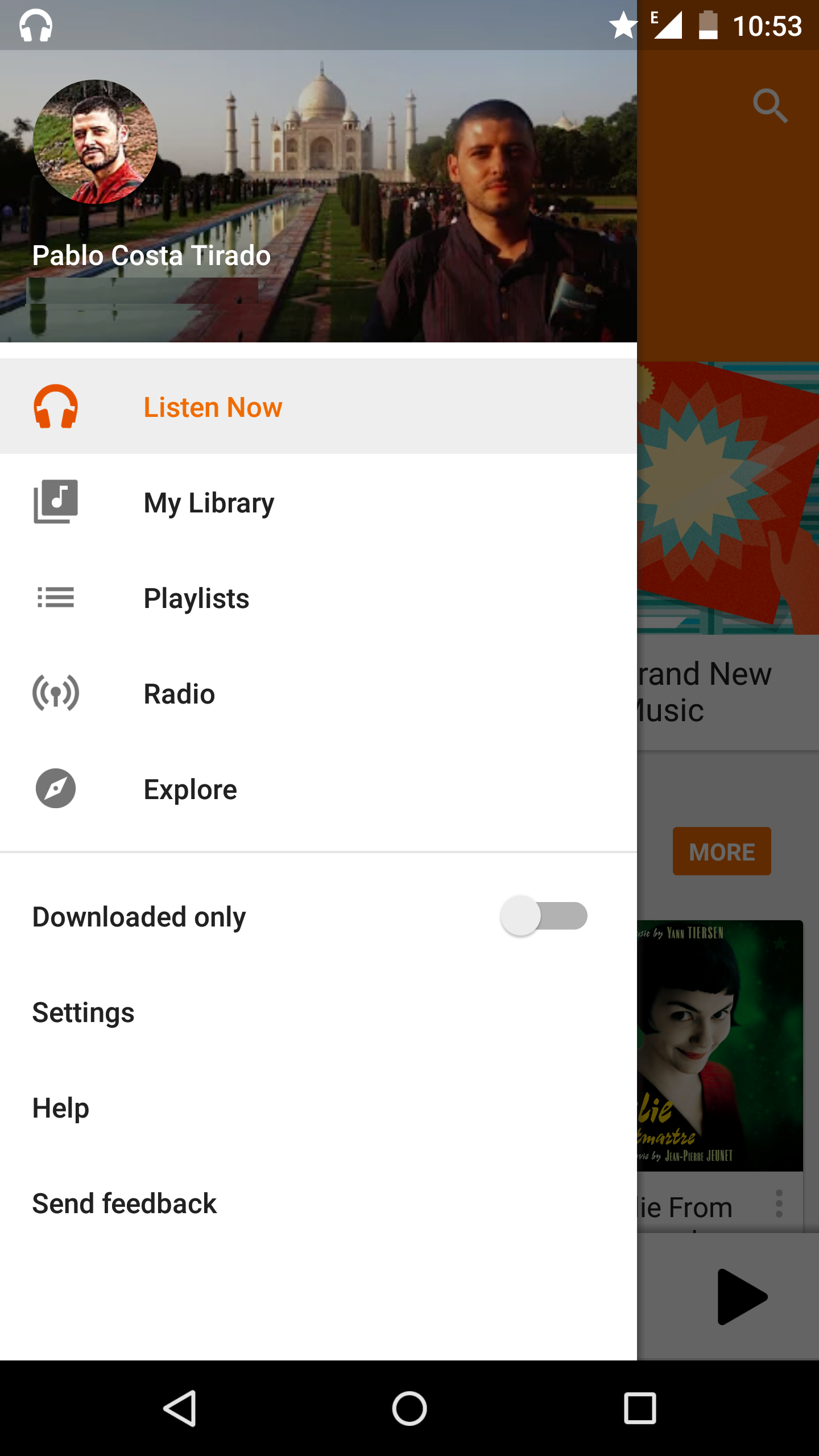The height and width of the screenshot is (1456, 819).
Task: Go to the home screen
Action: point(409,1408)
